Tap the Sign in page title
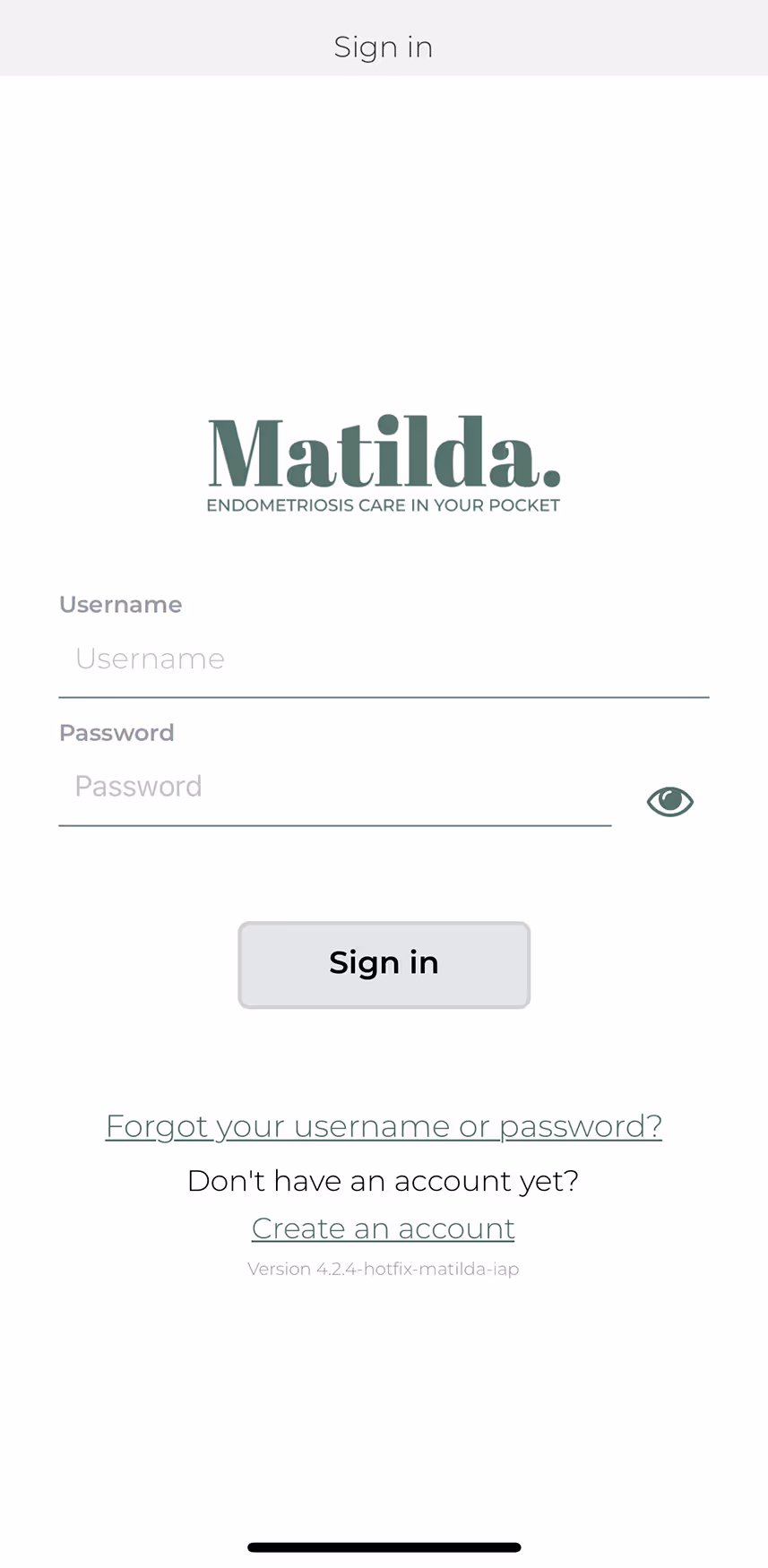768x1568 pixels. tap(384, 46)
